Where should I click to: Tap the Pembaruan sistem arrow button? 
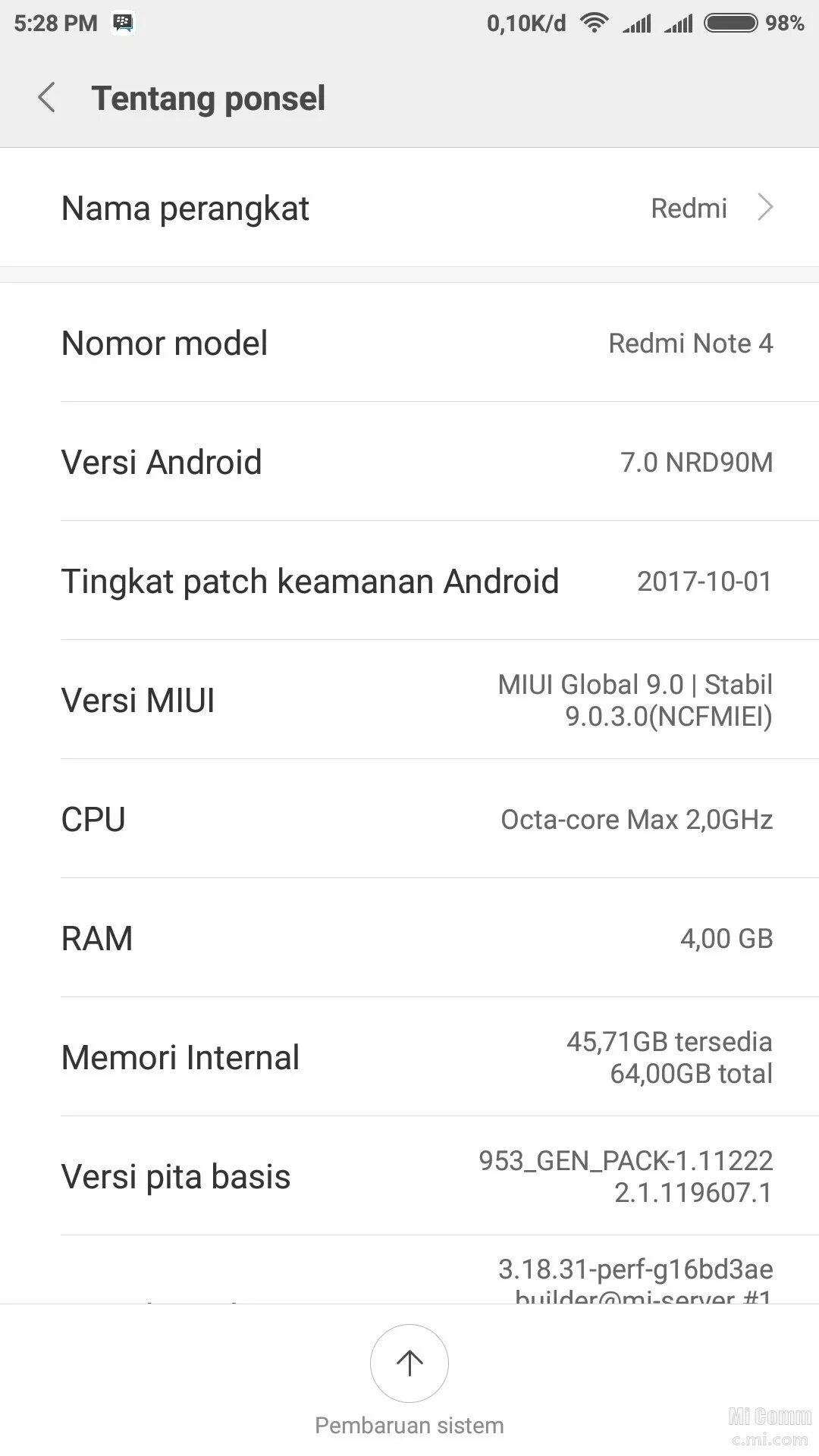pos(409,1363)
